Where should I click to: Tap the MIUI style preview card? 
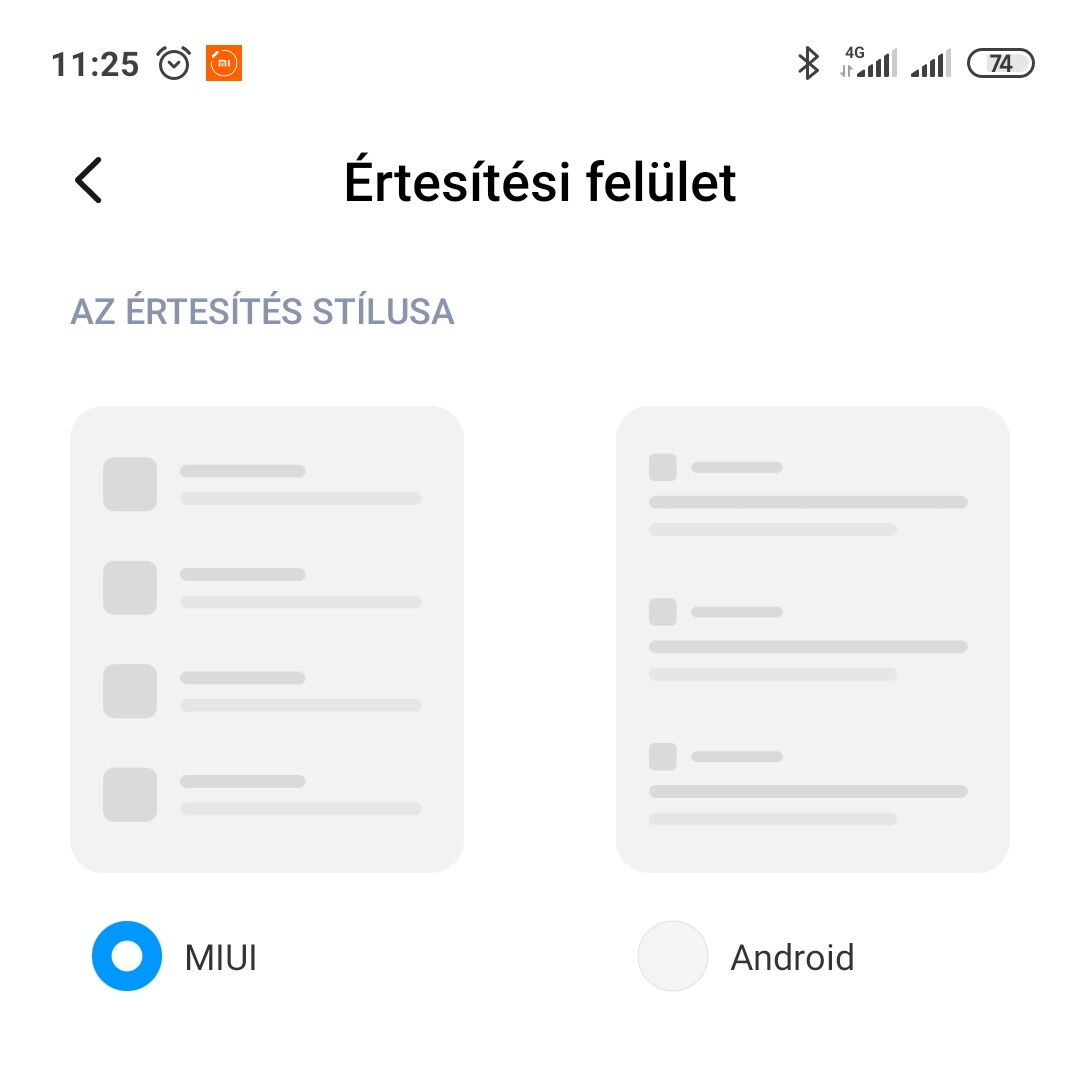pyautogui.click(x=267, y=639)
